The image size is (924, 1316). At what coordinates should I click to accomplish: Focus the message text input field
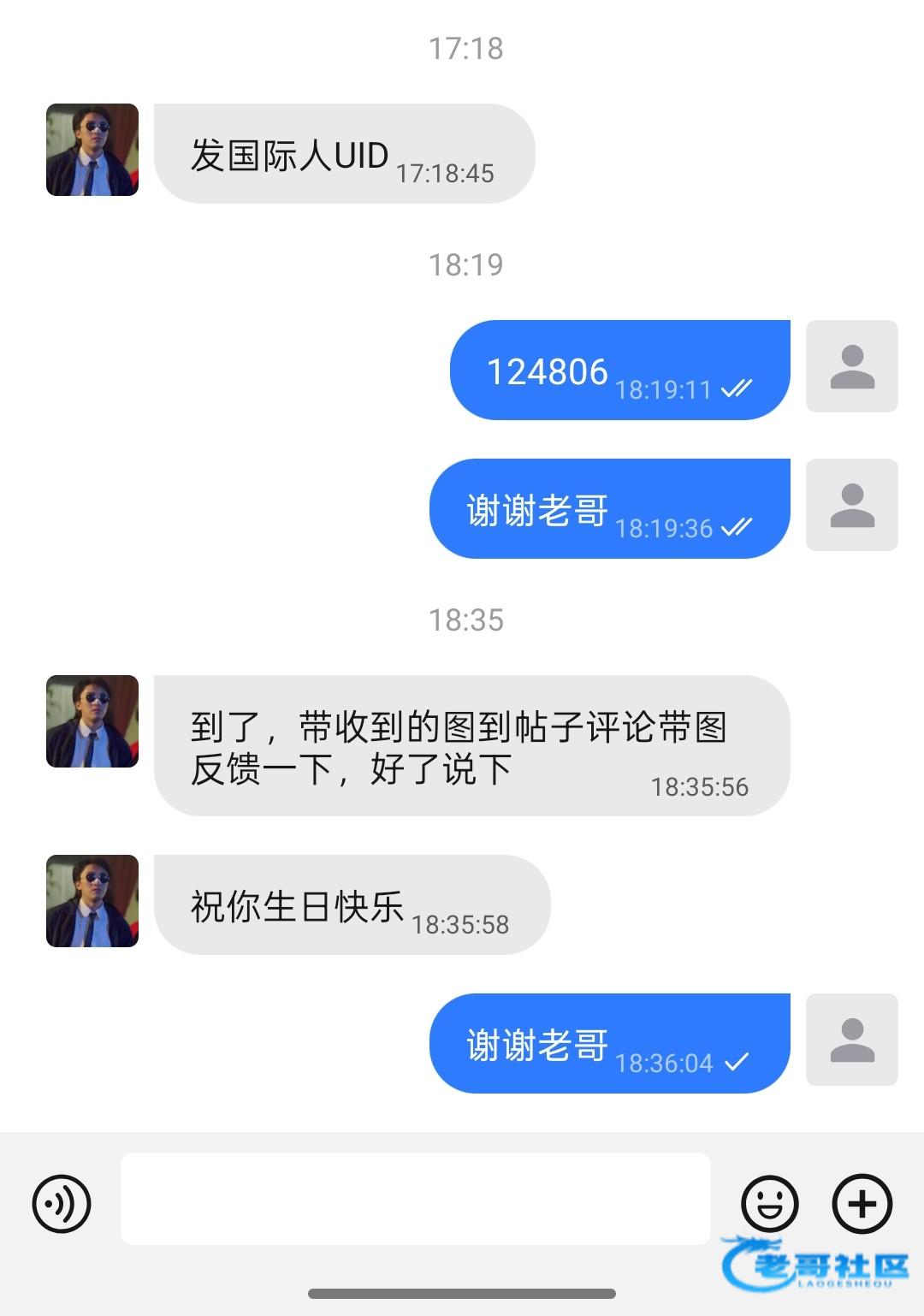pos(415,1199)
